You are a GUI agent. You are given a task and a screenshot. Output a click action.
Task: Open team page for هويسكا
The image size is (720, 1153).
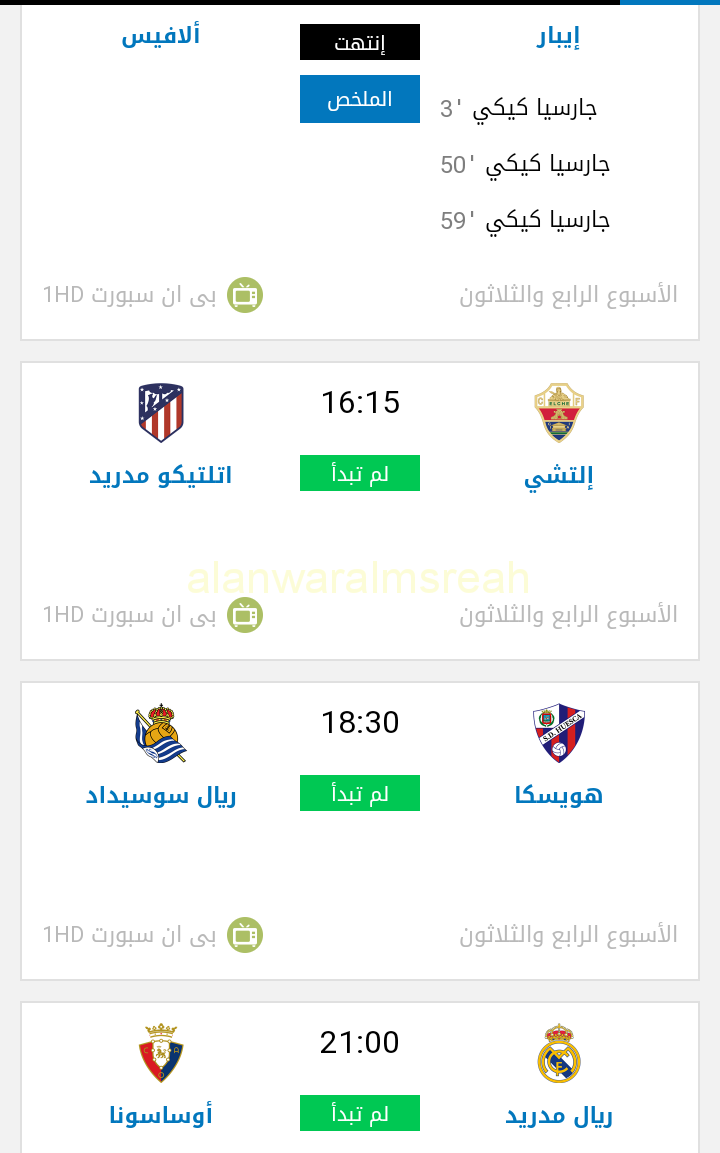pyautogui.click(x=558, y=795)
